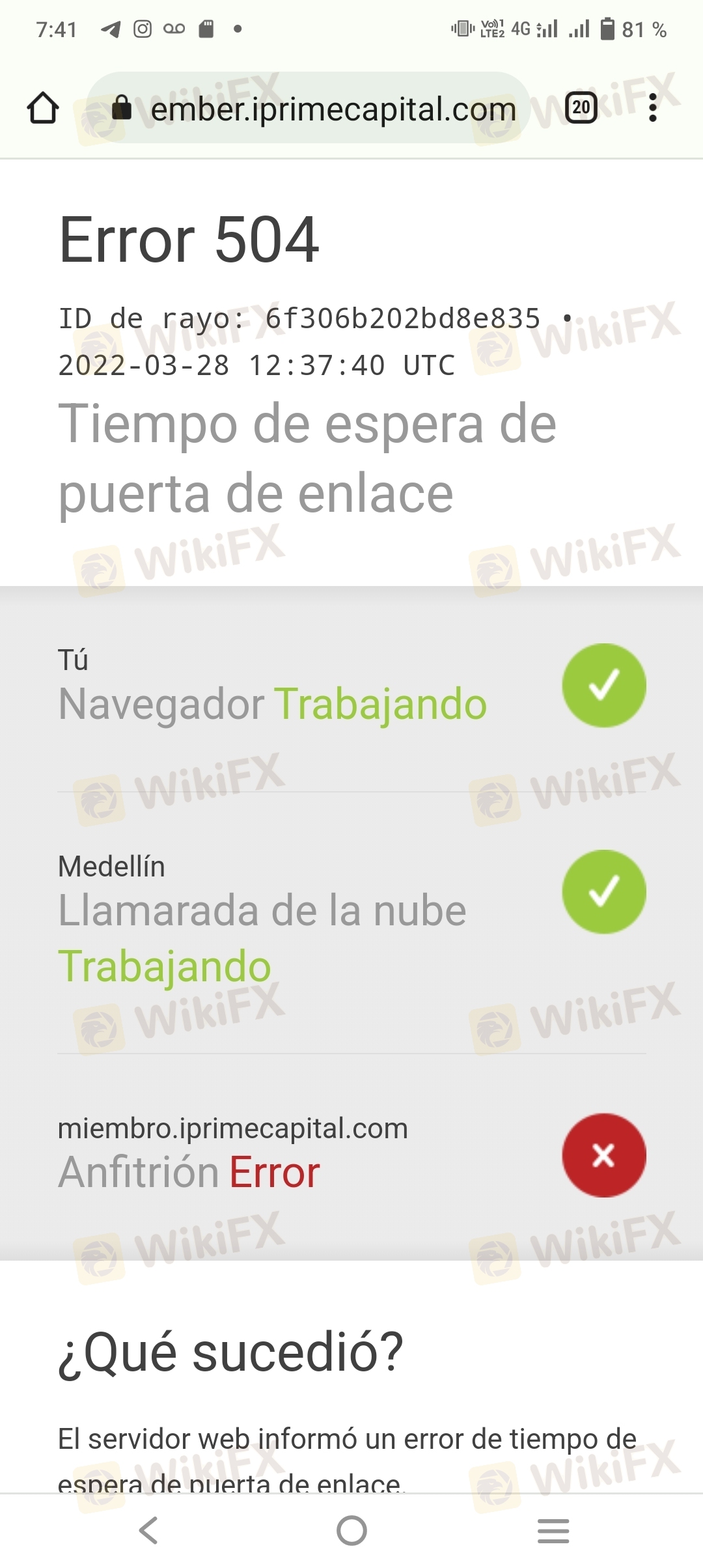The width and height of the screenshot is (703, 1568).
Task: Open the tab switcher showing 20 tabs
Action: pyautogui.click(x=581, y=108)
